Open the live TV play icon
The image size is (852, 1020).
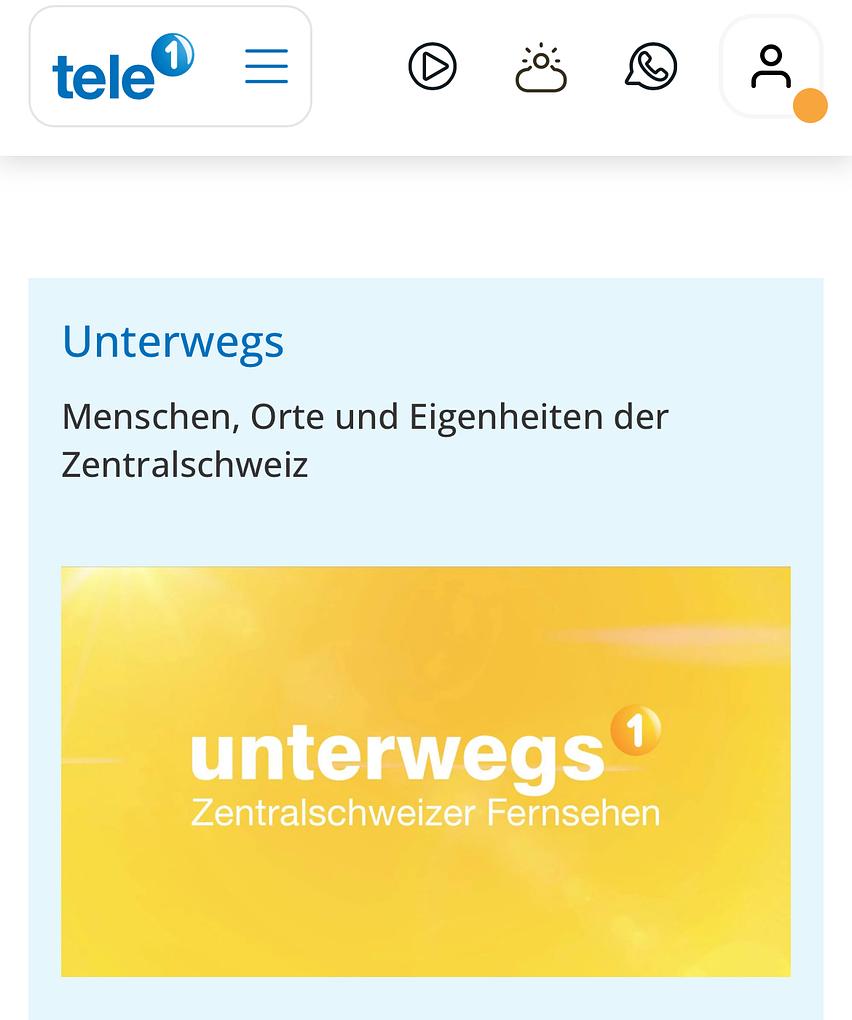(432, 67)
